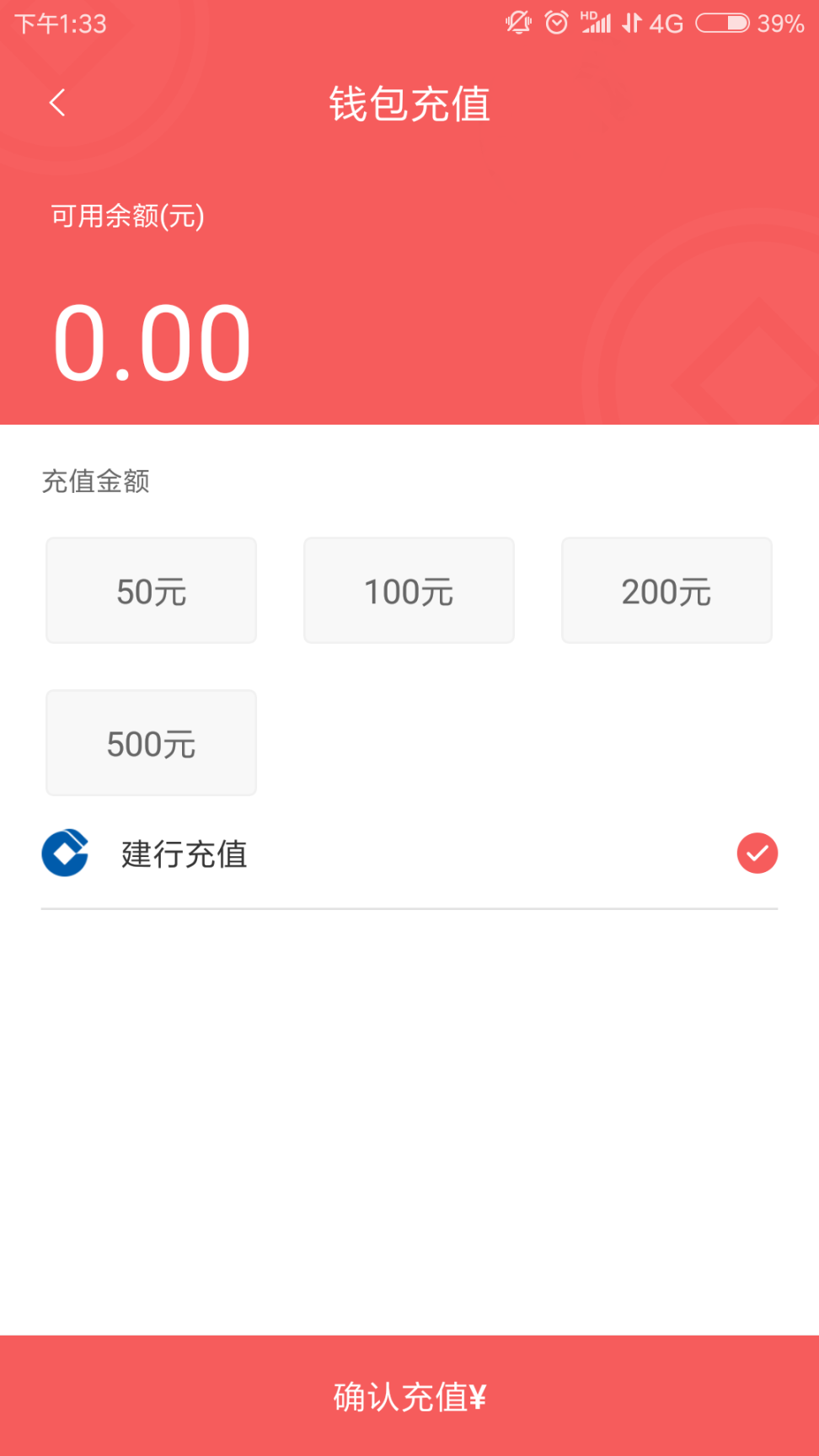Tap the muted notification bell icon
819x1456 pixels.
(517, 23)
